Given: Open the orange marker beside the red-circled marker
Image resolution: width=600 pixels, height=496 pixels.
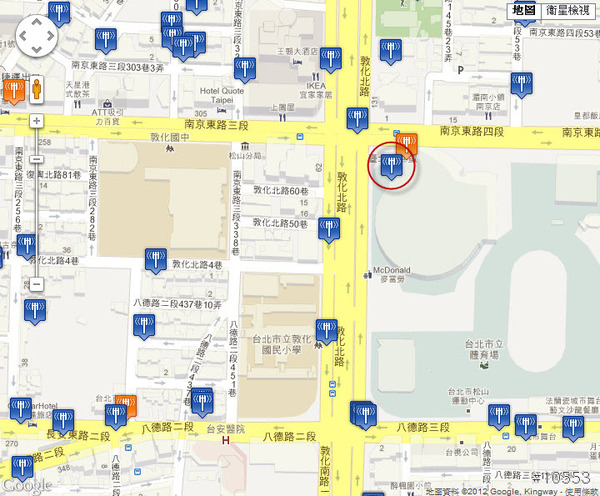Looking at the screenshot, I should click(408, 146).
